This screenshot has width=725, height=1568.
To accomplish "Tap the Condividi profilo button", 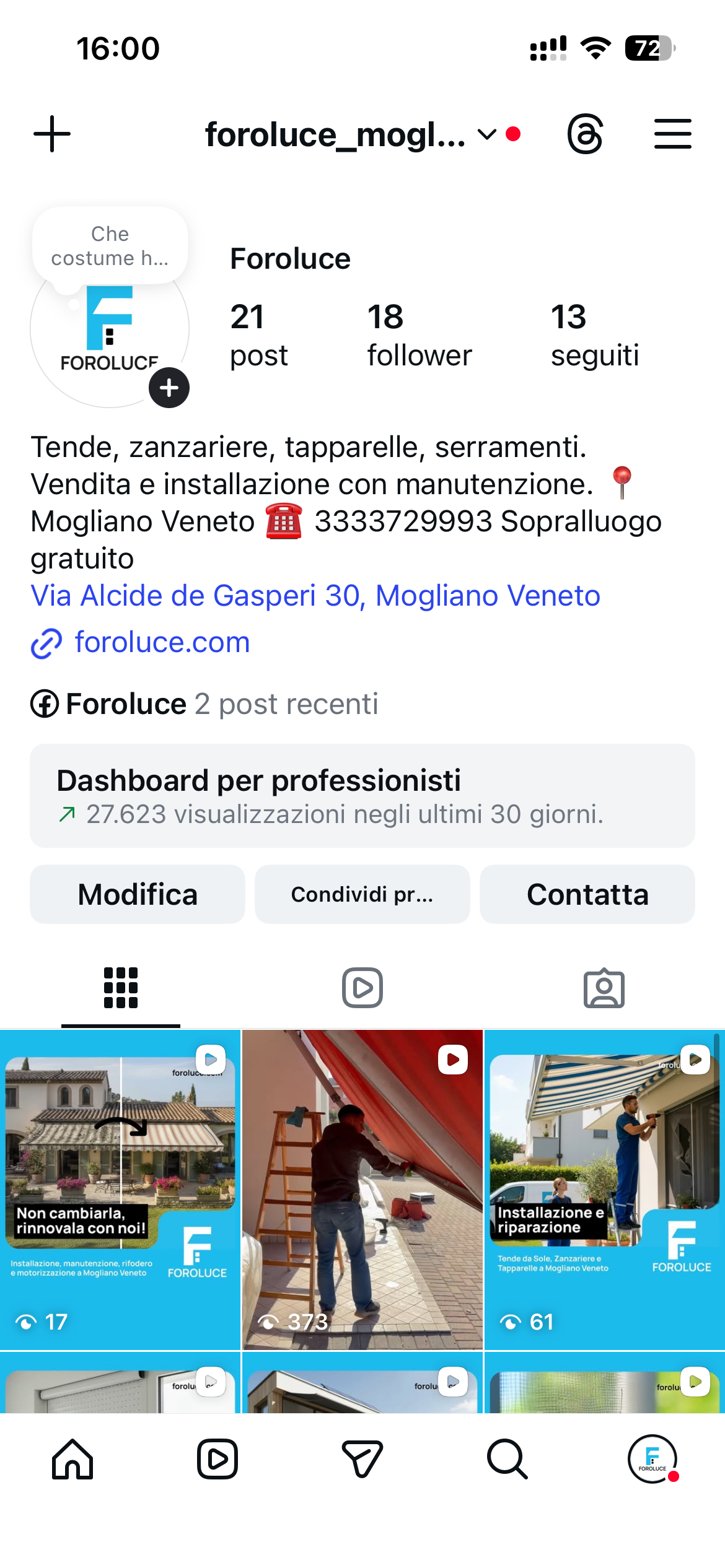I will click(x=362, y=894).
